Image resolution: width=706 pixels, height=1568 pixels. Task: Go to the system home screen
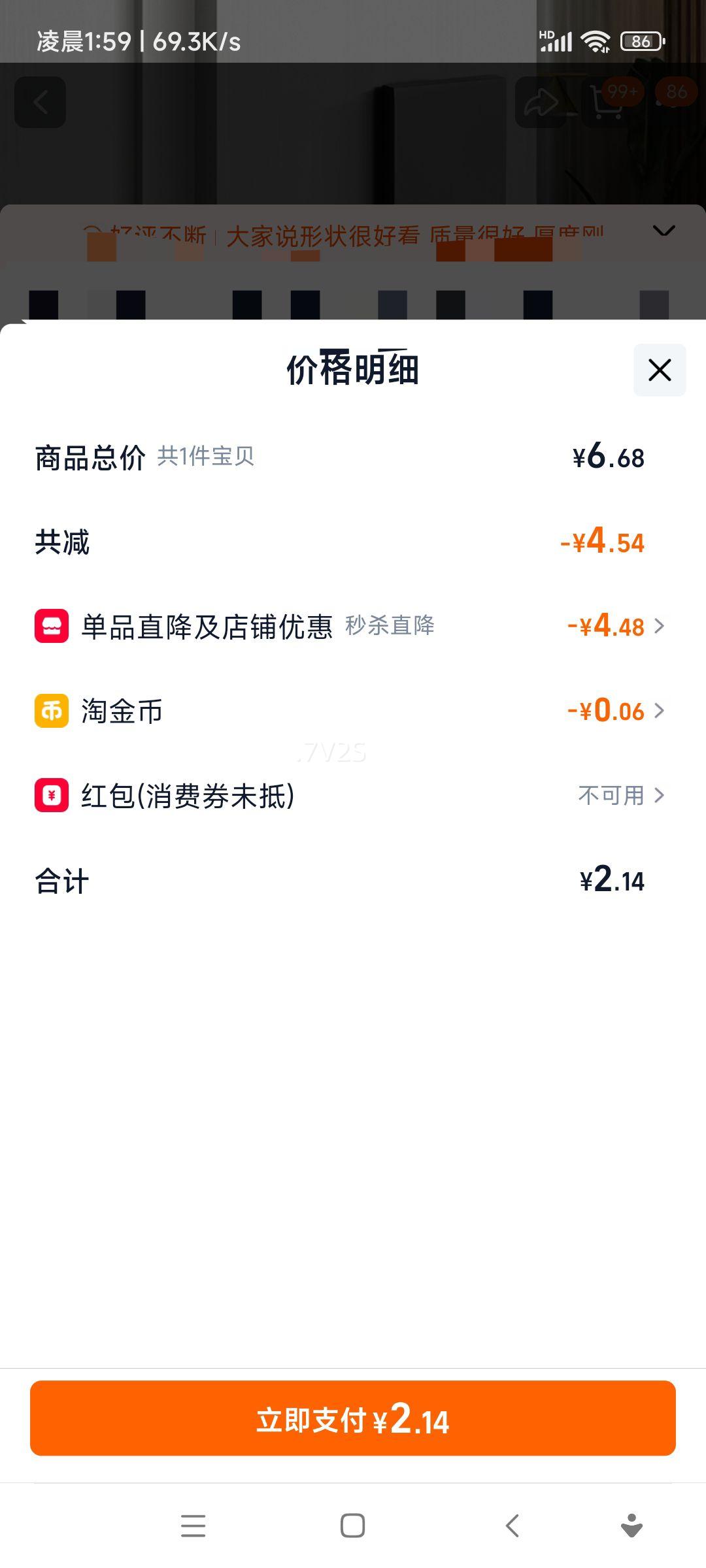pyautogui.click(x=352, y=1526)
